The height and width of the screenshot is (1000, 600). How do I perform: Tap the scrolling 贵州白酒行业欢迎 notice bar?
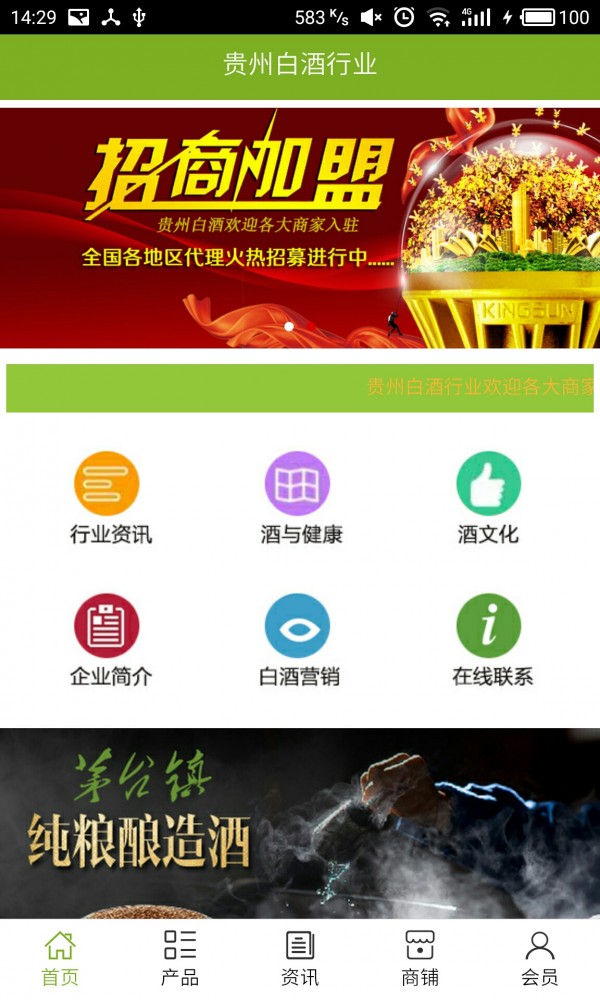pos(300,388)
